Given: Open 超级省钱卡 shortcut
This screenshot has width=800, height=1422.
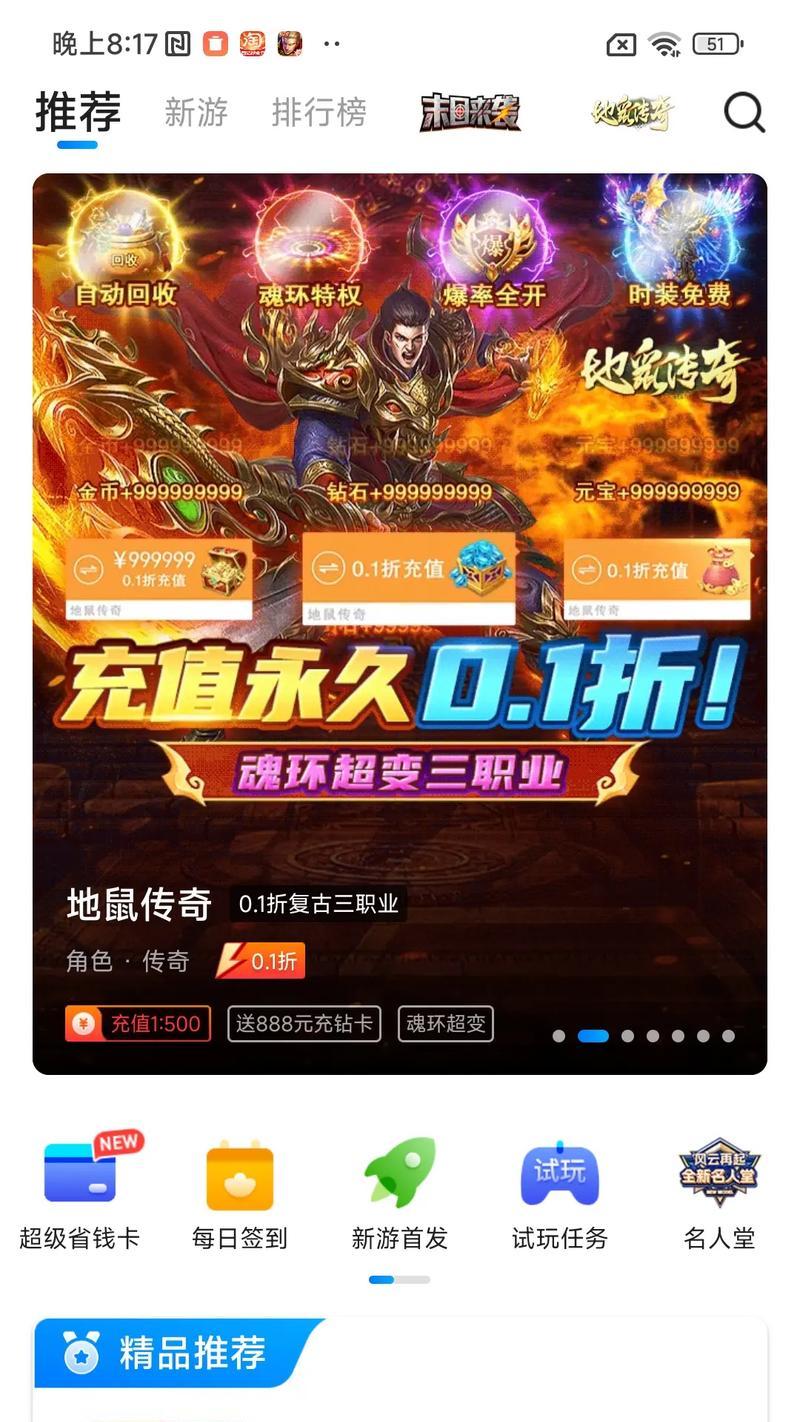Looking at the screenshot, I should [x=80, y=1193].
